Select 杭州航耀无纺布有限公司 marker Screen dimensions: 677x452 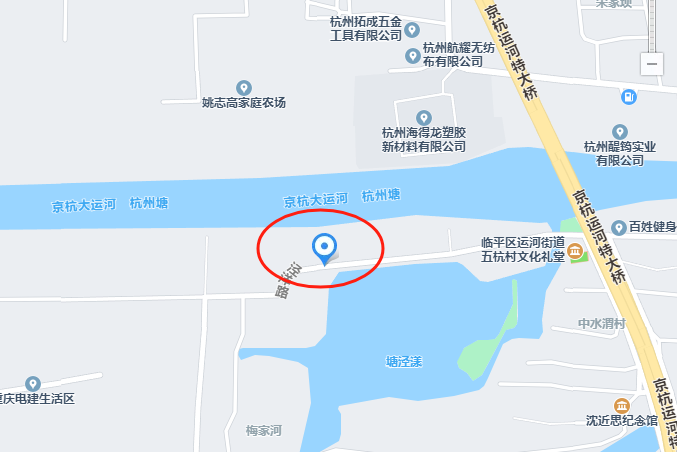(x=412, y=56)
